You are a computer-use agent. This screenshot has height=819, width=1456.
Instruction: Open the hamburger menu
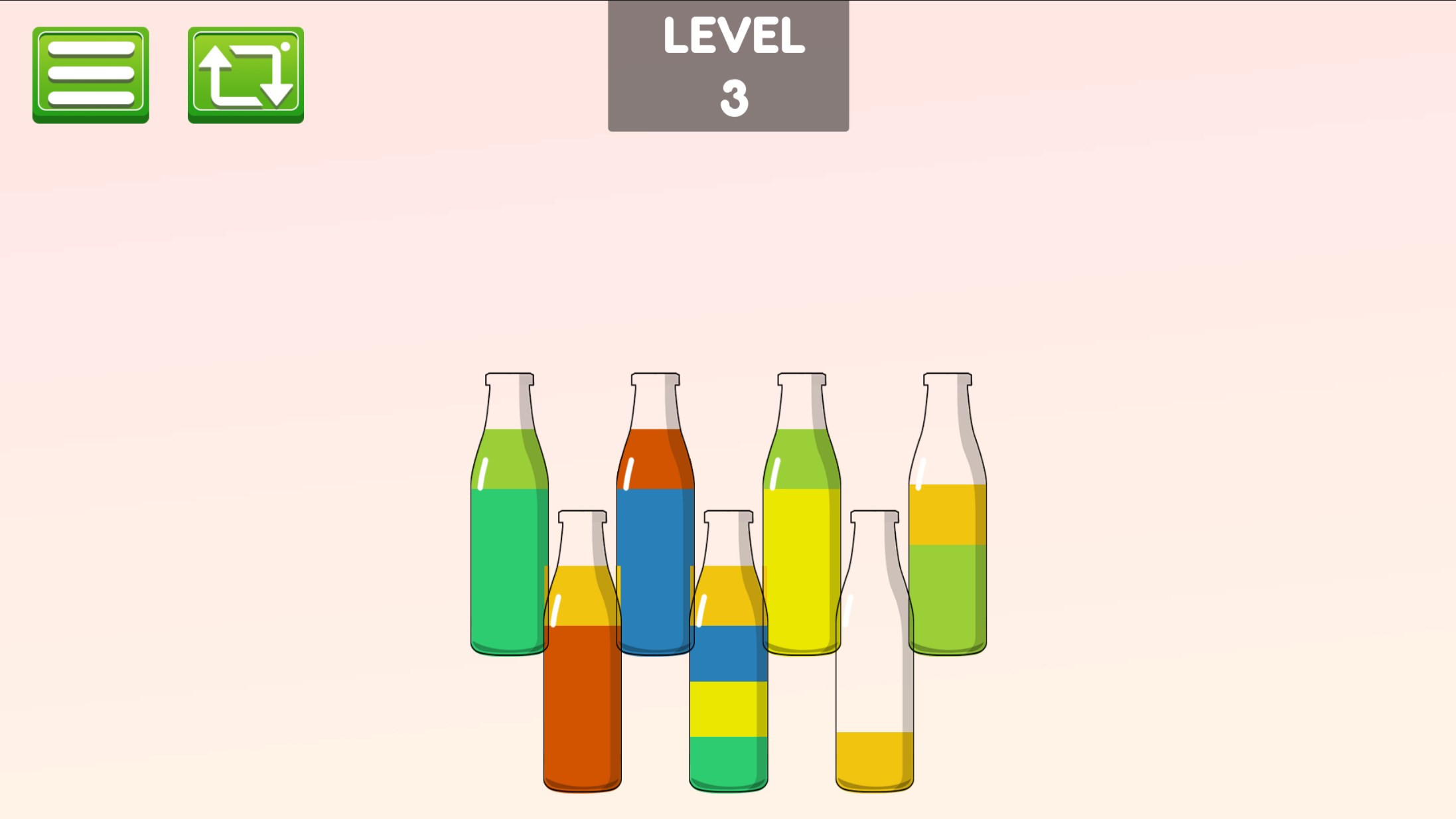(x=91, y=74)
